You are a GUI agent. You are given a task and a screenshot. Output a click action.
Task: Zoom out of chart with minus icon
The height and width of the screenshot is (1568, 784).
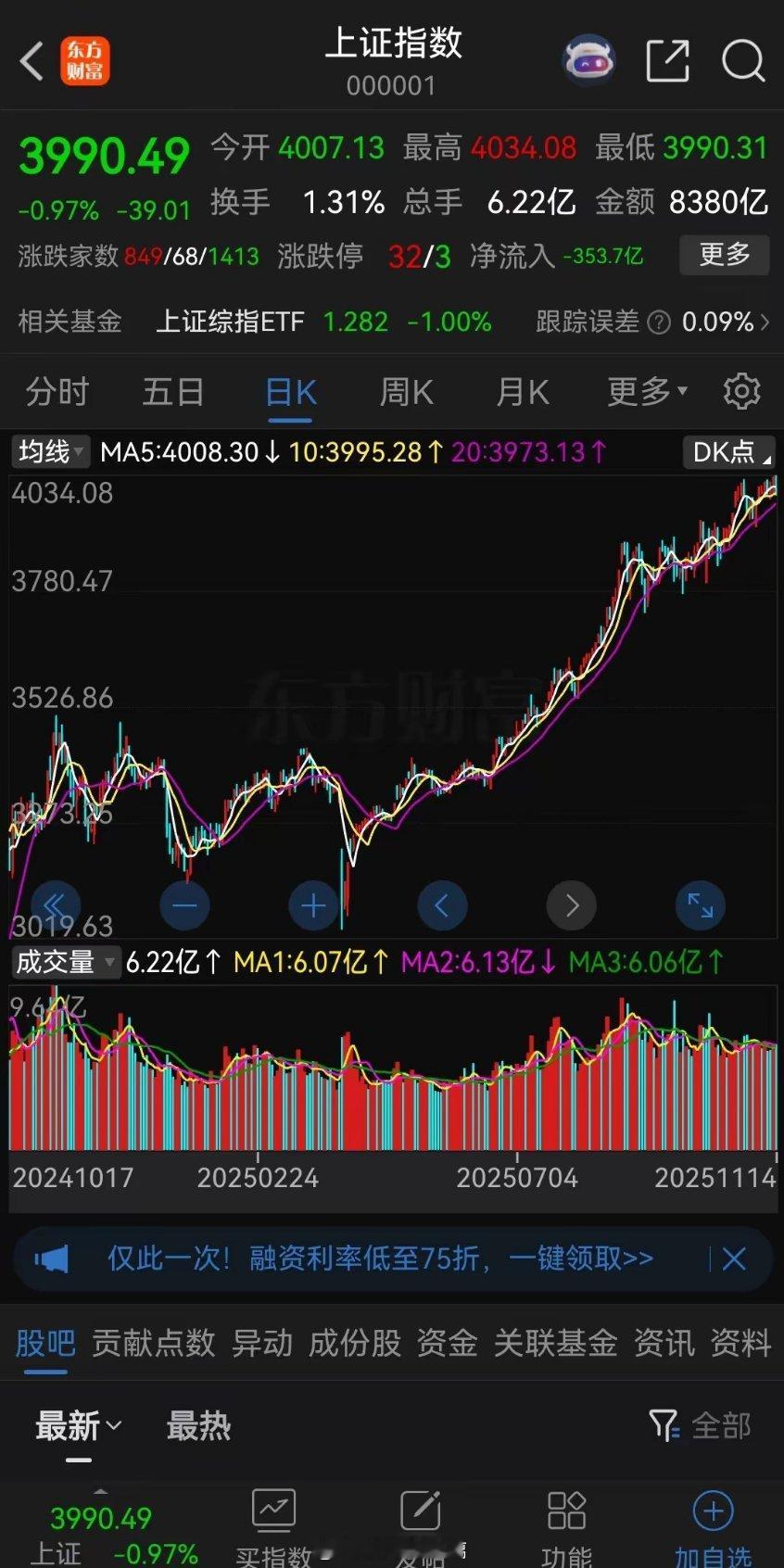tap(184, 905)
